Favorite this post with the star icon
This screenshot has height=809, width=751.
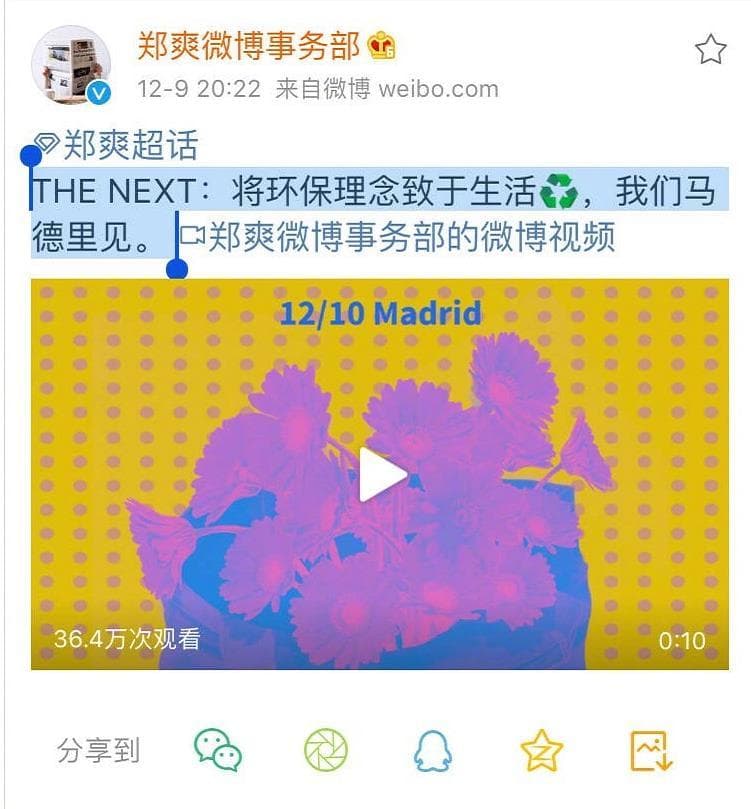(x=710, y=49)
